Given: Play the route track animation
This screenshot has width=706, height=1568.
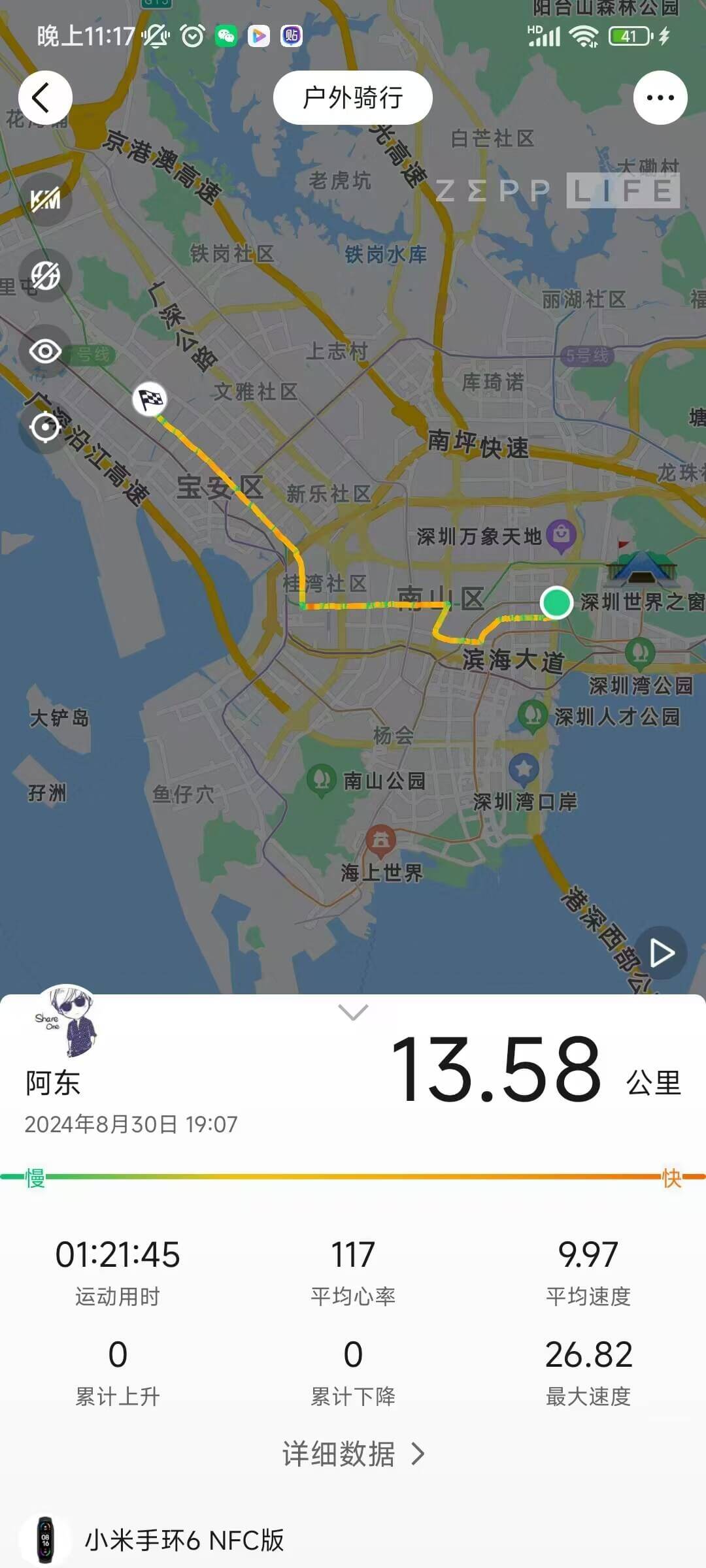Looking at the screenshot, I should (x=661, y=953).
